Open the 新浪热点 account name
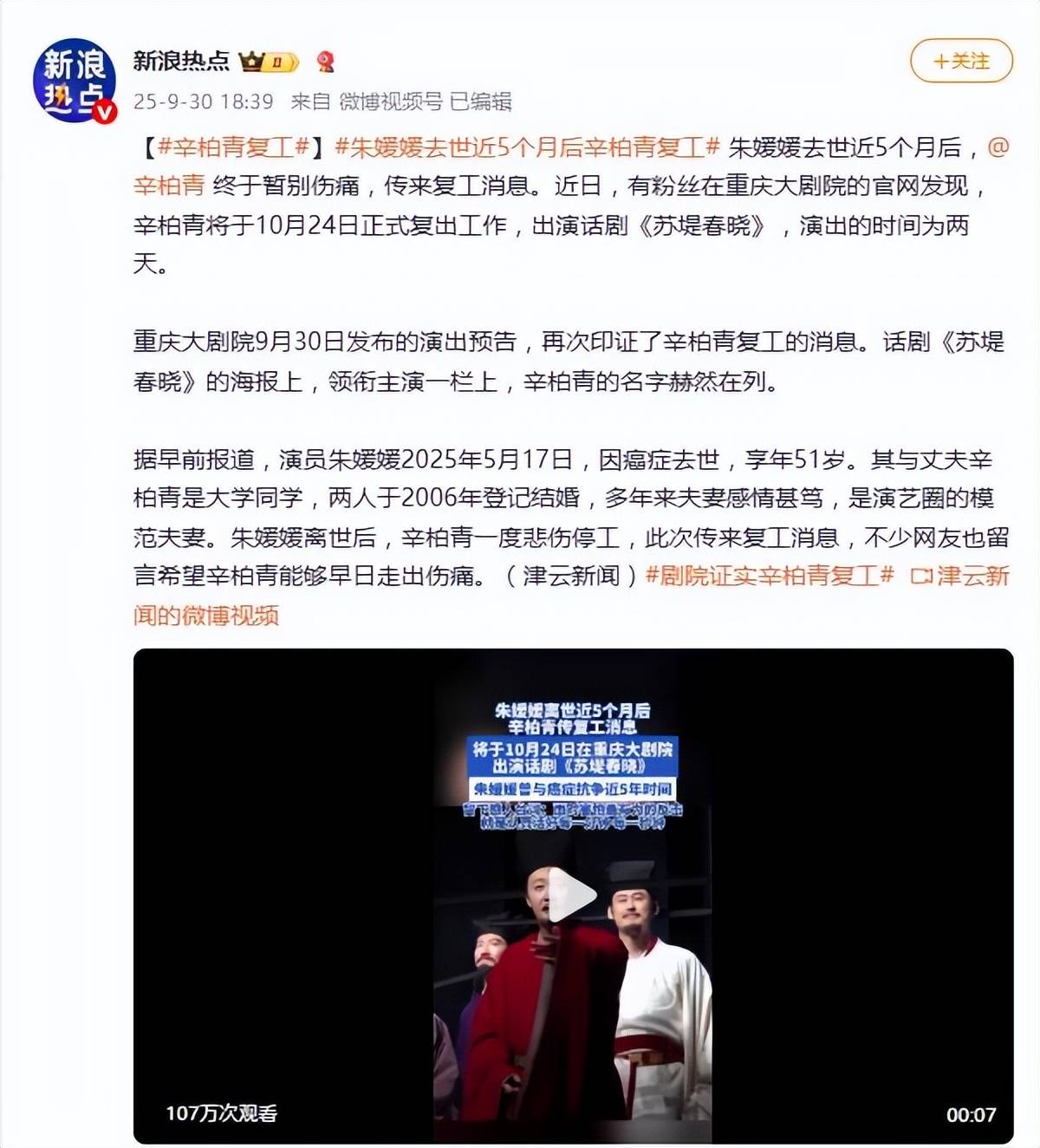The width and height of the screenshot is (1040, 1148). click(181, 61)
